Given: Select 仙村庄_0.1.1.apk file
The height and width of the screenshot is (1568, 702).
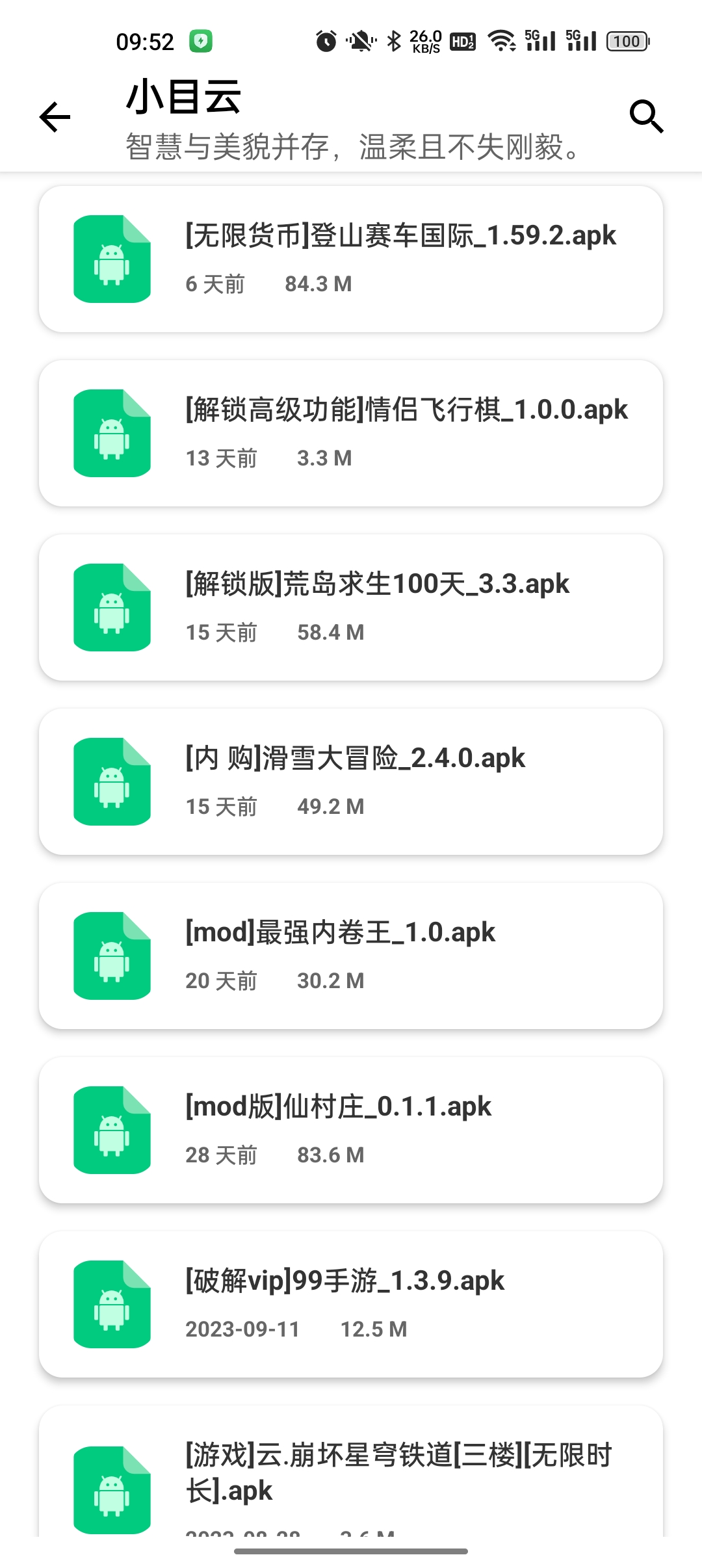Looking at the screenshot, I should coord(351,1130).
